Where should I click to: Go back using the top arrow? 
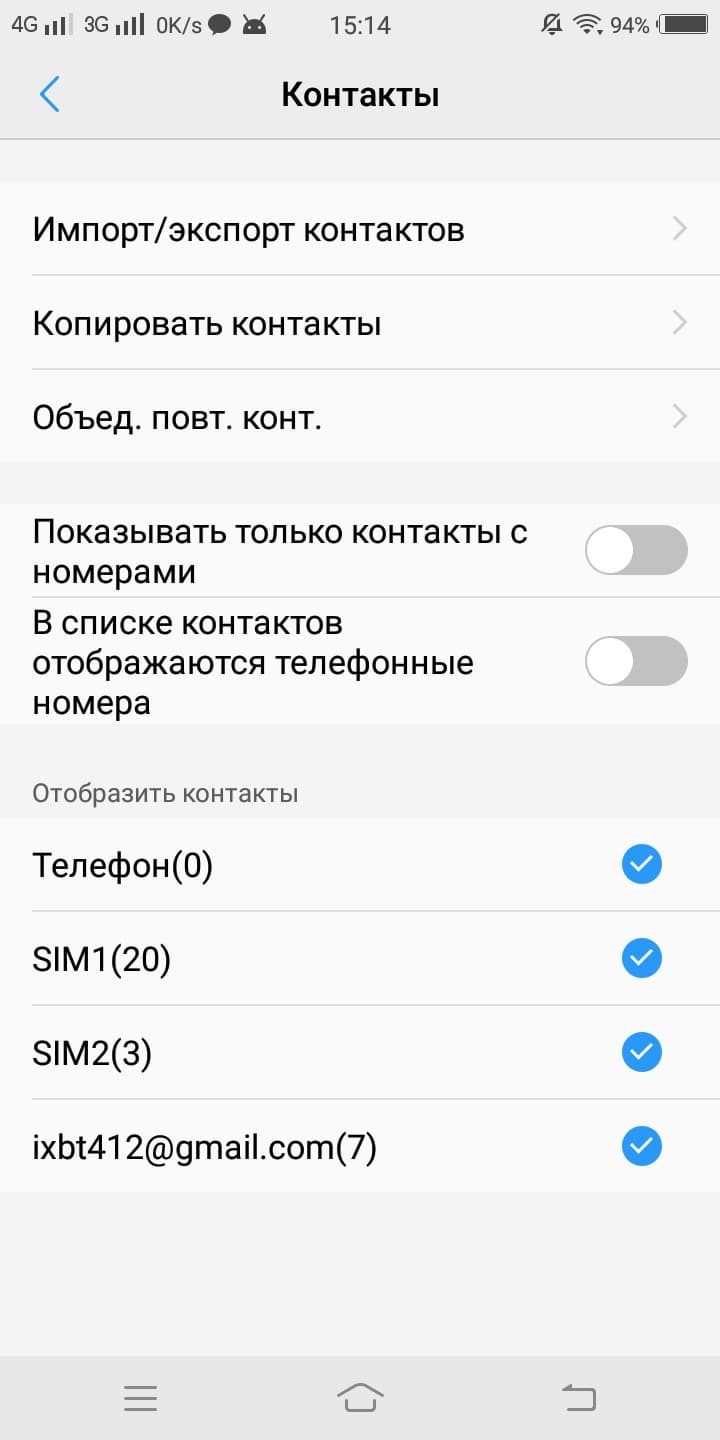click(50, 94)
